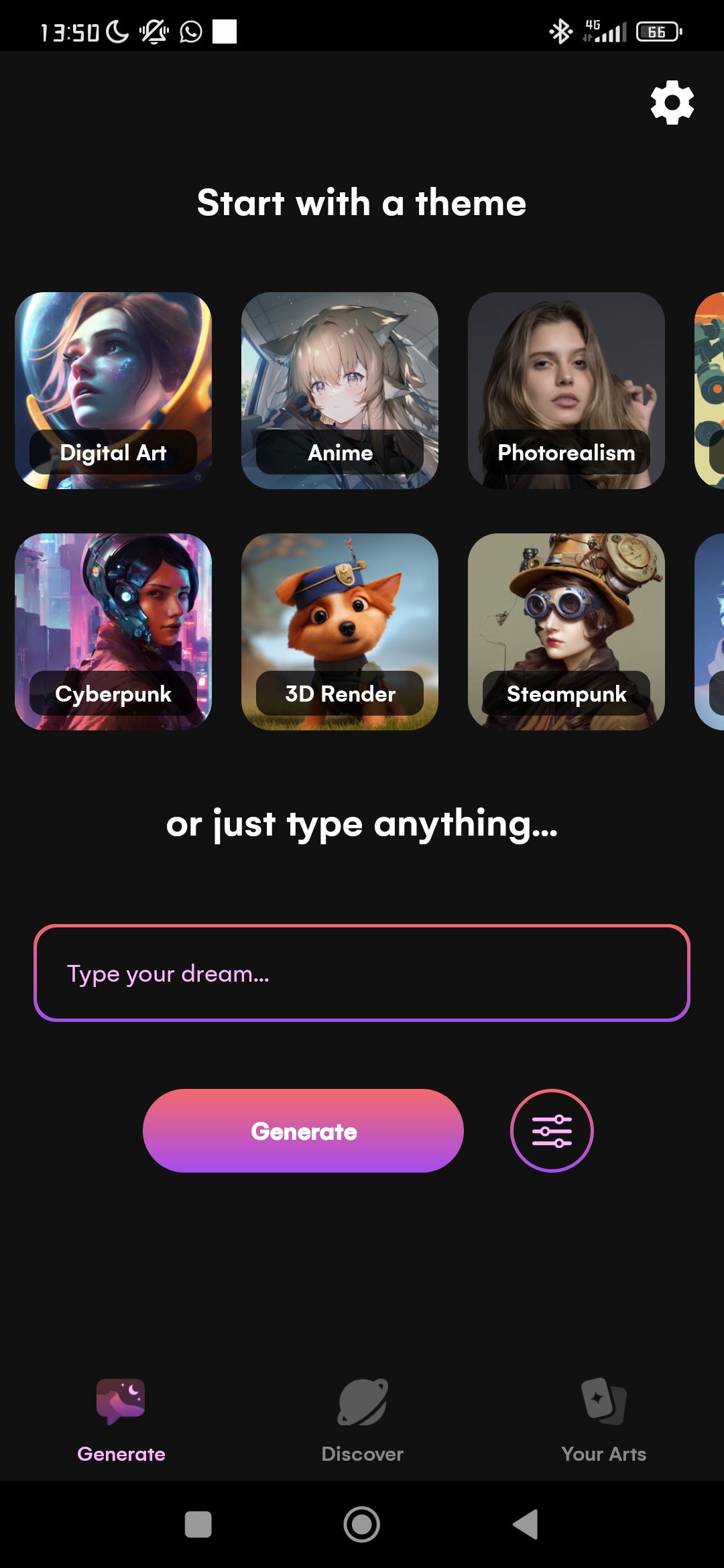
Task: Pick the Photorealism theme
Action: [x=566, y=390]
